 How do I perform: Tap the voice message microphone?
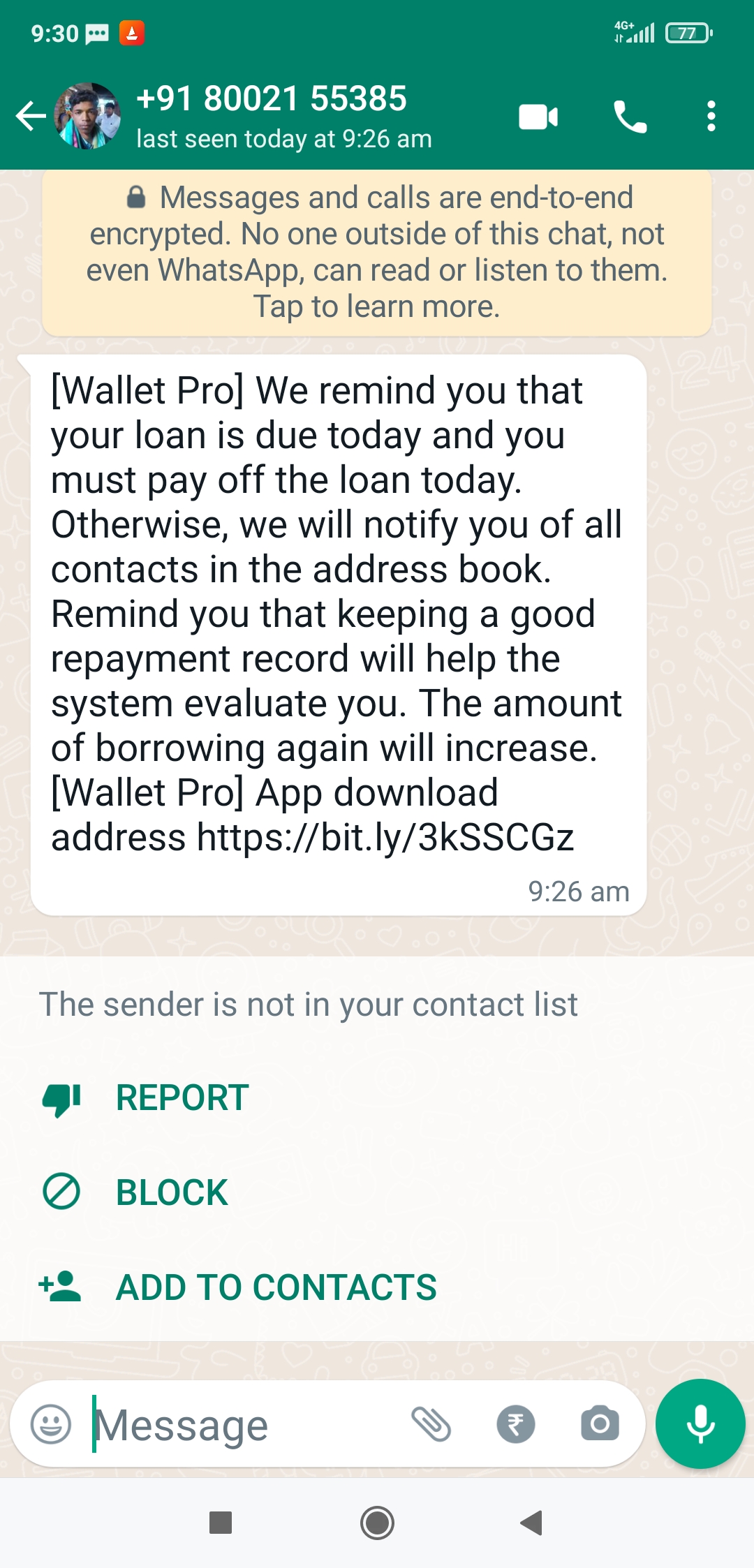(x=700, y=1424)
